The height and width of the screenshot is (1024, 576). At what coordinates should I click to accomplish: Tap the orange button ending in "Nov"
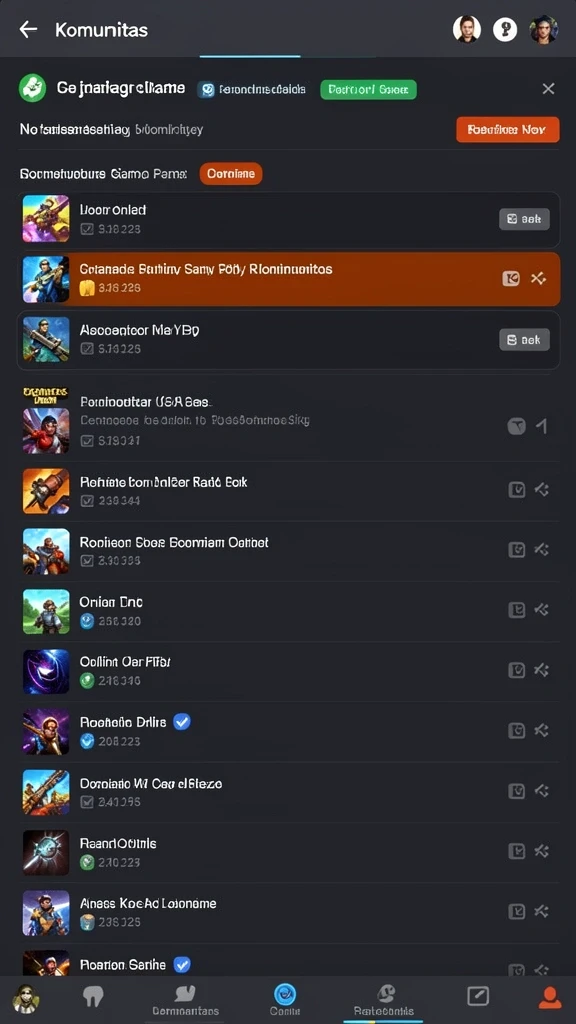tap(507, 129)
